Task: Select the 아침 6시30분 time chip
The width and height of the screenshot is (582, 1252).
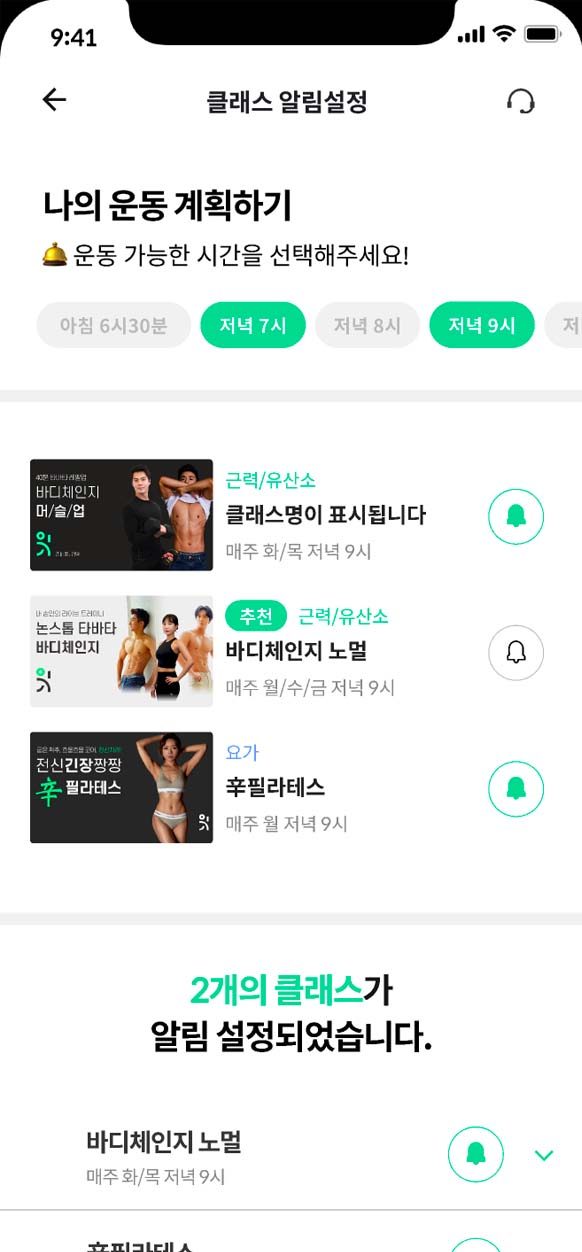Action: coord(113,325)
